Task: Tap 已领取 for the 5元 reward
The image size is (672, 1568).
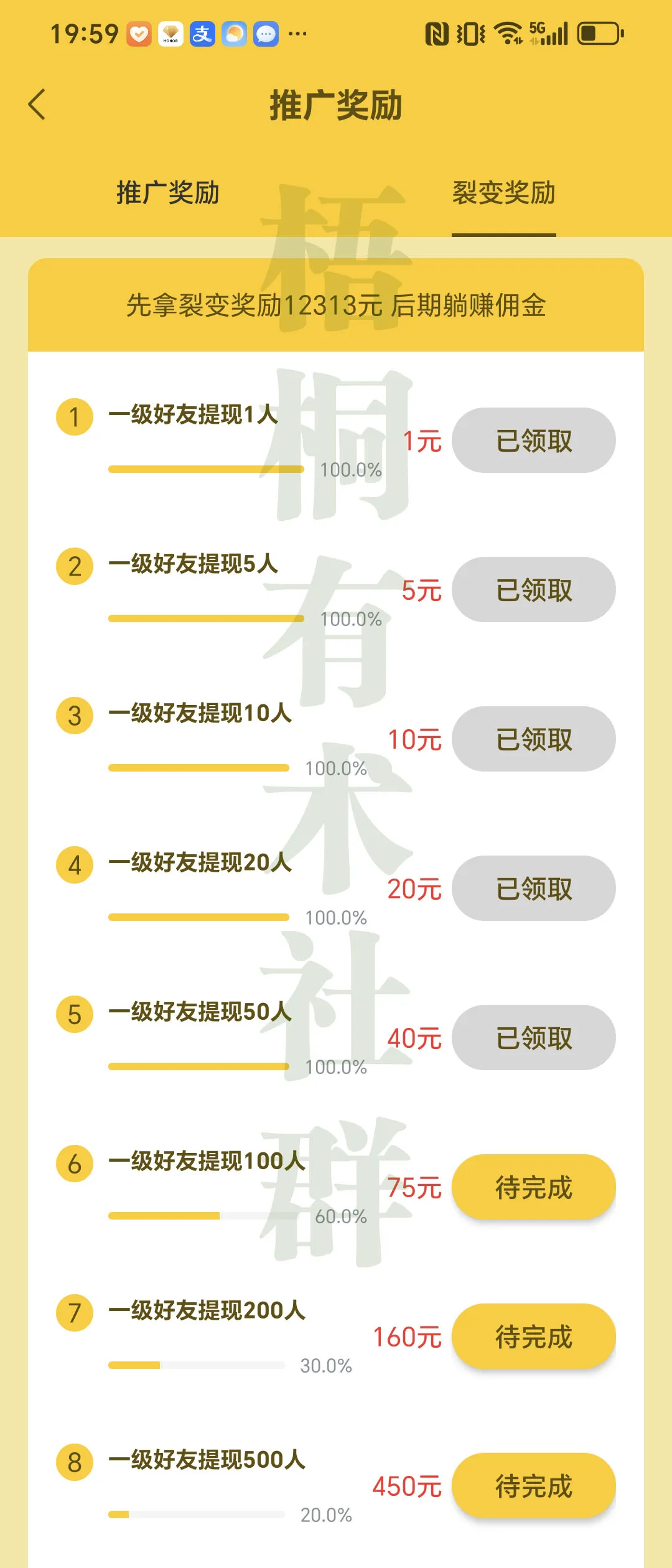Action: click(x=533, y=590)
